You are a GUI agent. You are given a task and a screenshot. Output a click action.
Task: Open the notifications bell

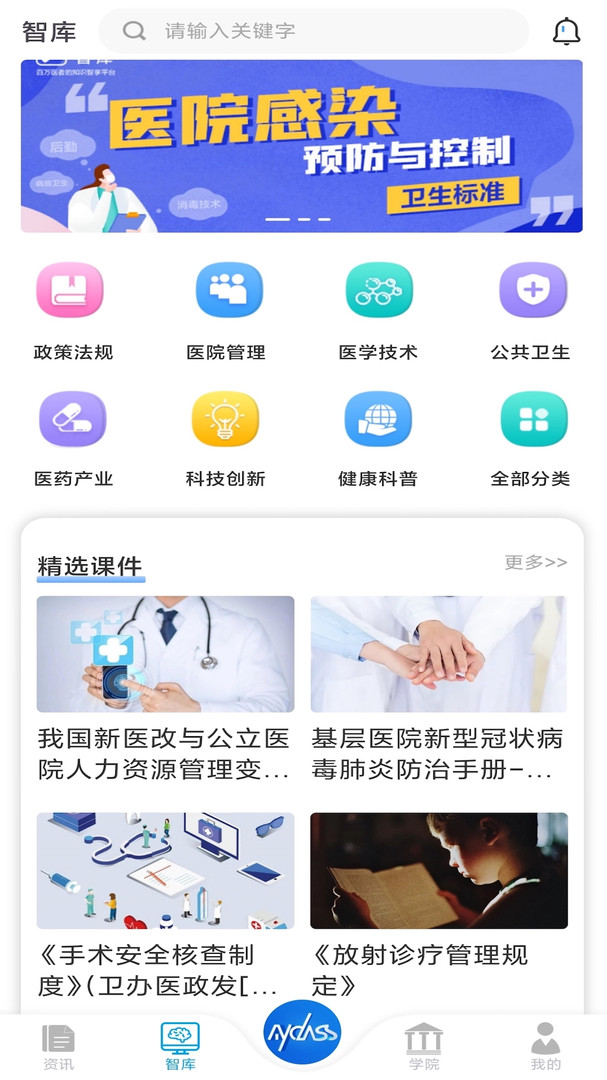(566, 32)
